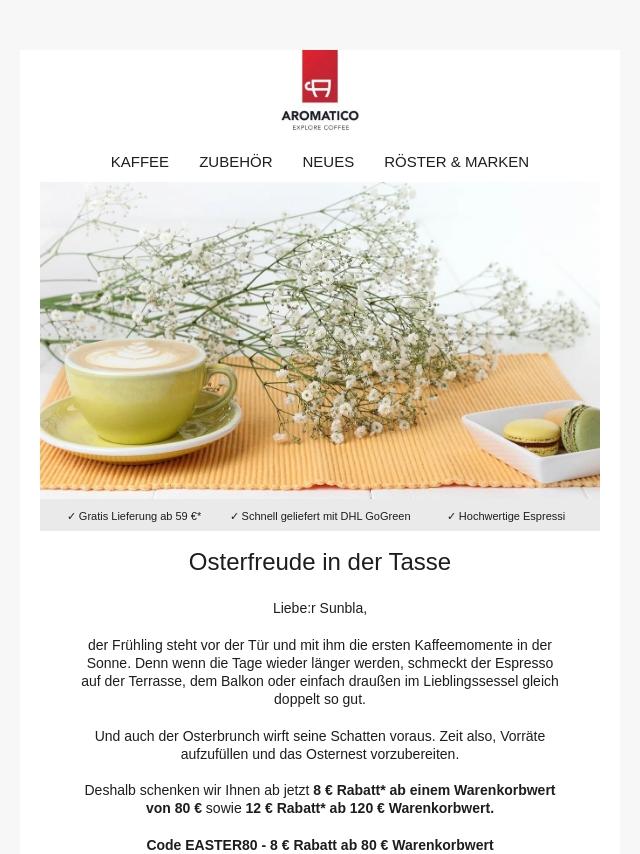Open the Aromatico logo link
Image resolution: width=640 pixels, height=854 pixels.
(x=320, y=90)
